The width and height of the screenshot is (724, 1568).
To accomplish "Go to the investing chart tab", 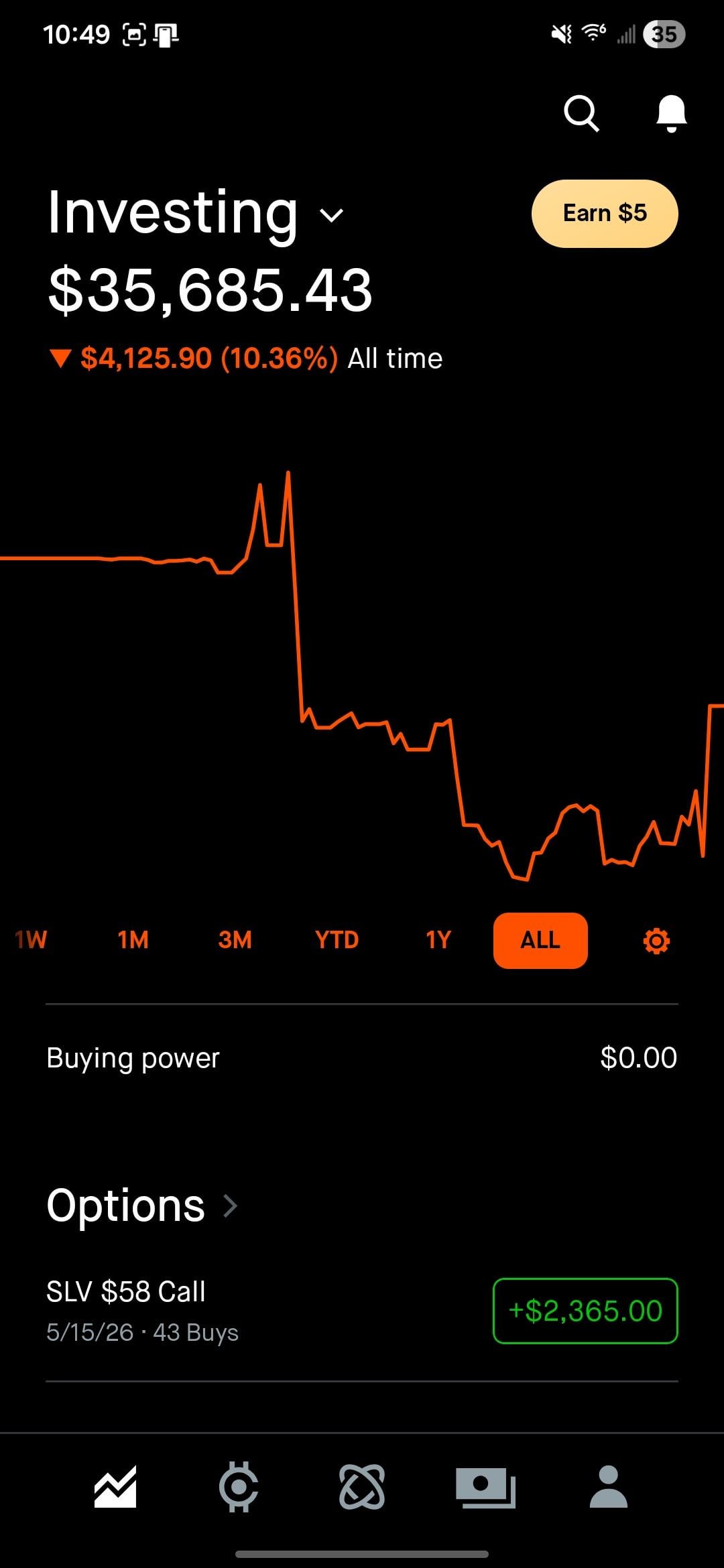I will pos(115,1486).
